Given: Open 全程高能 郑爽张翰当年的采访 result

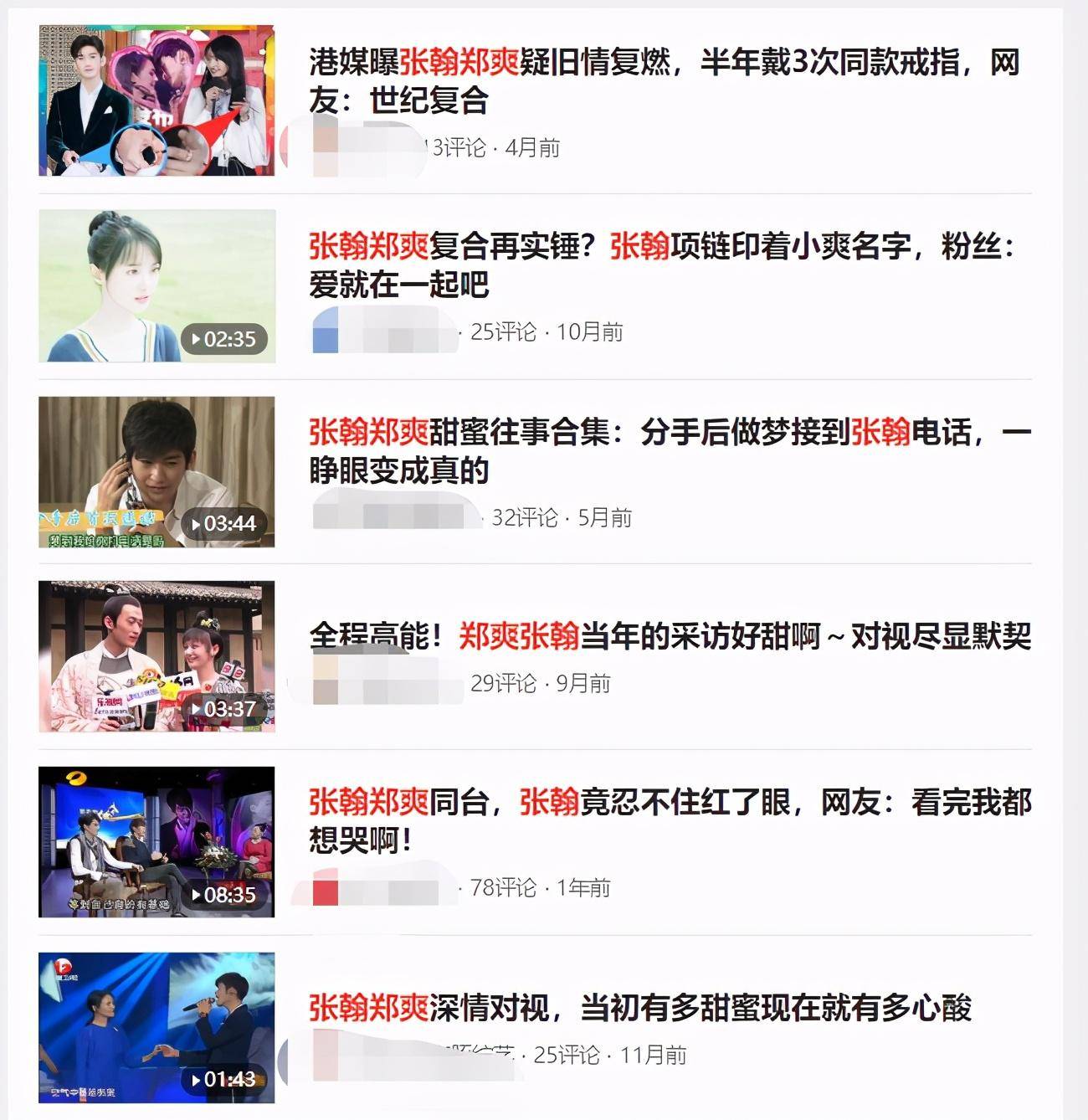Looking at the screenshot, I should click(670, 637).
